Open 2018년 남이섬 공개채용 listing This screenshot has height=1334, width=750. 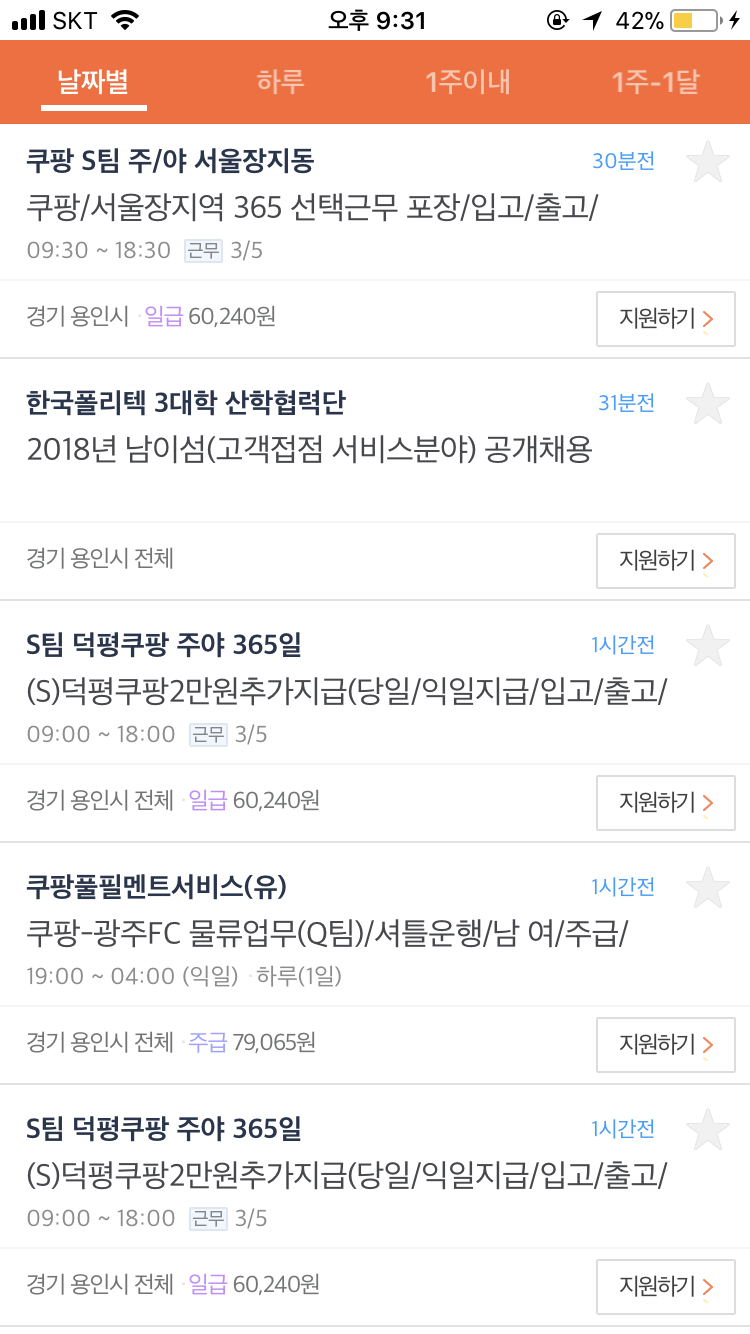point(310,450)
